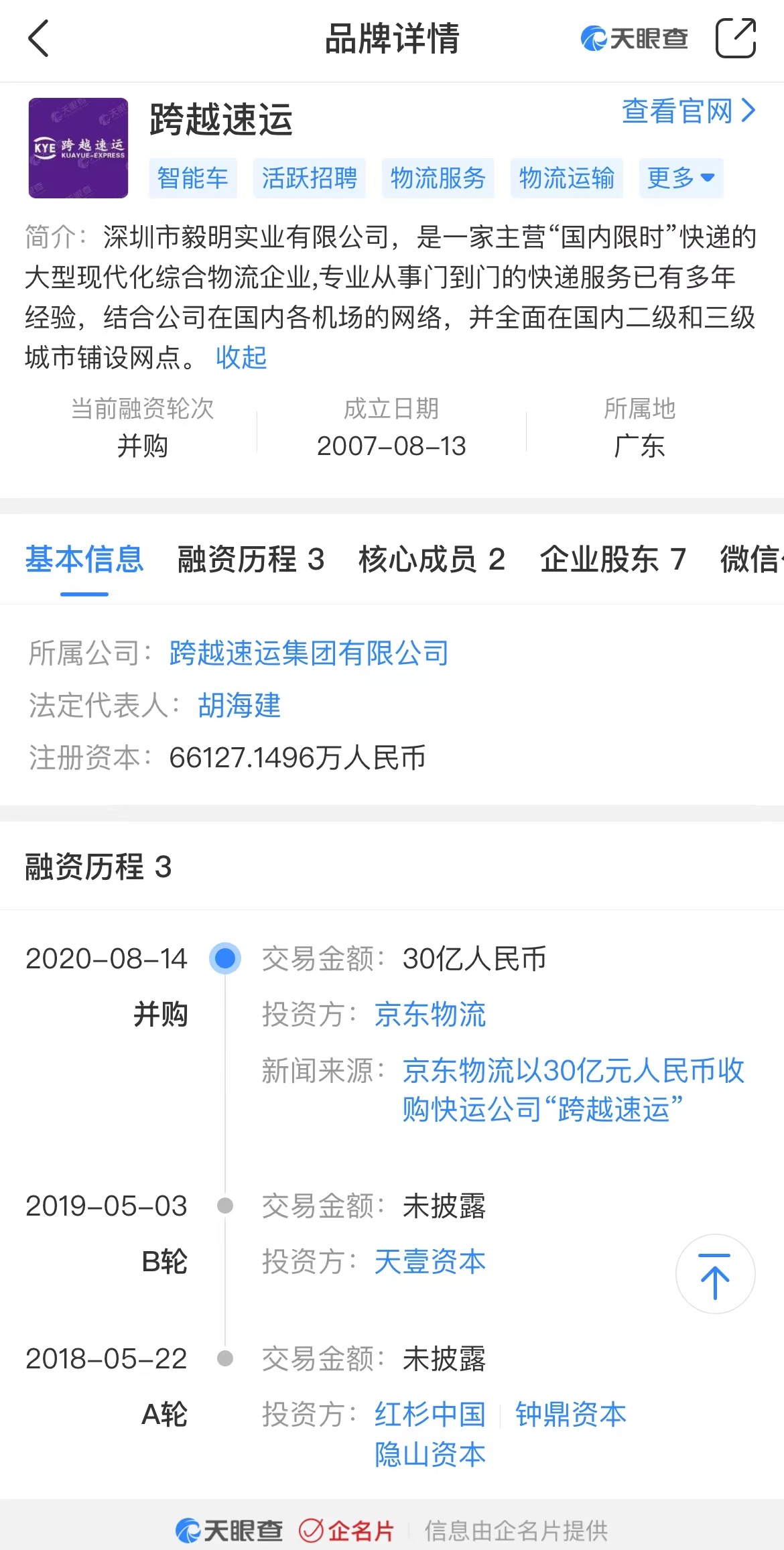Screen dimensions: 784x1550
Task: Switch to the 融资历程 tab
Action: (x=251, y=560)
